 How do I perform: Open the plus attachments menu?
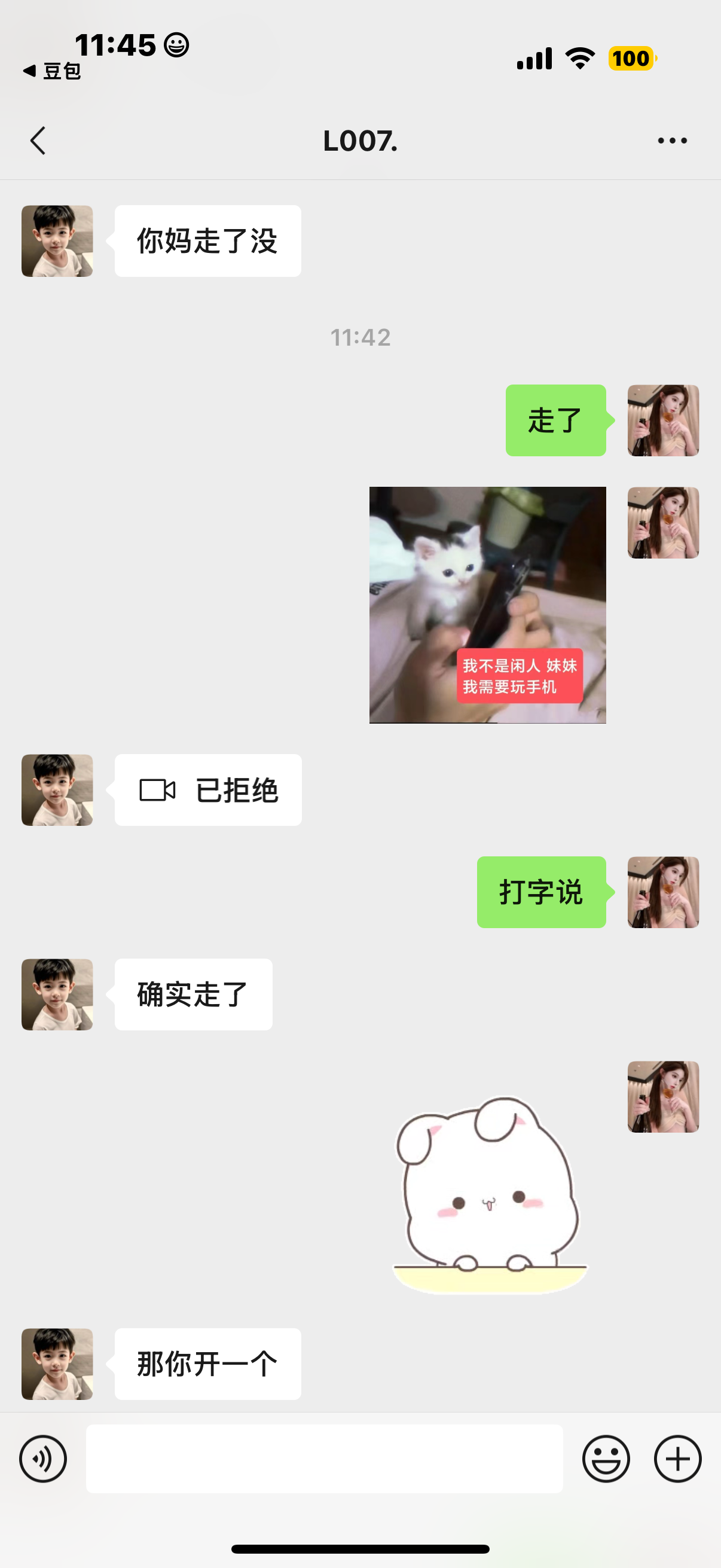677,1459
